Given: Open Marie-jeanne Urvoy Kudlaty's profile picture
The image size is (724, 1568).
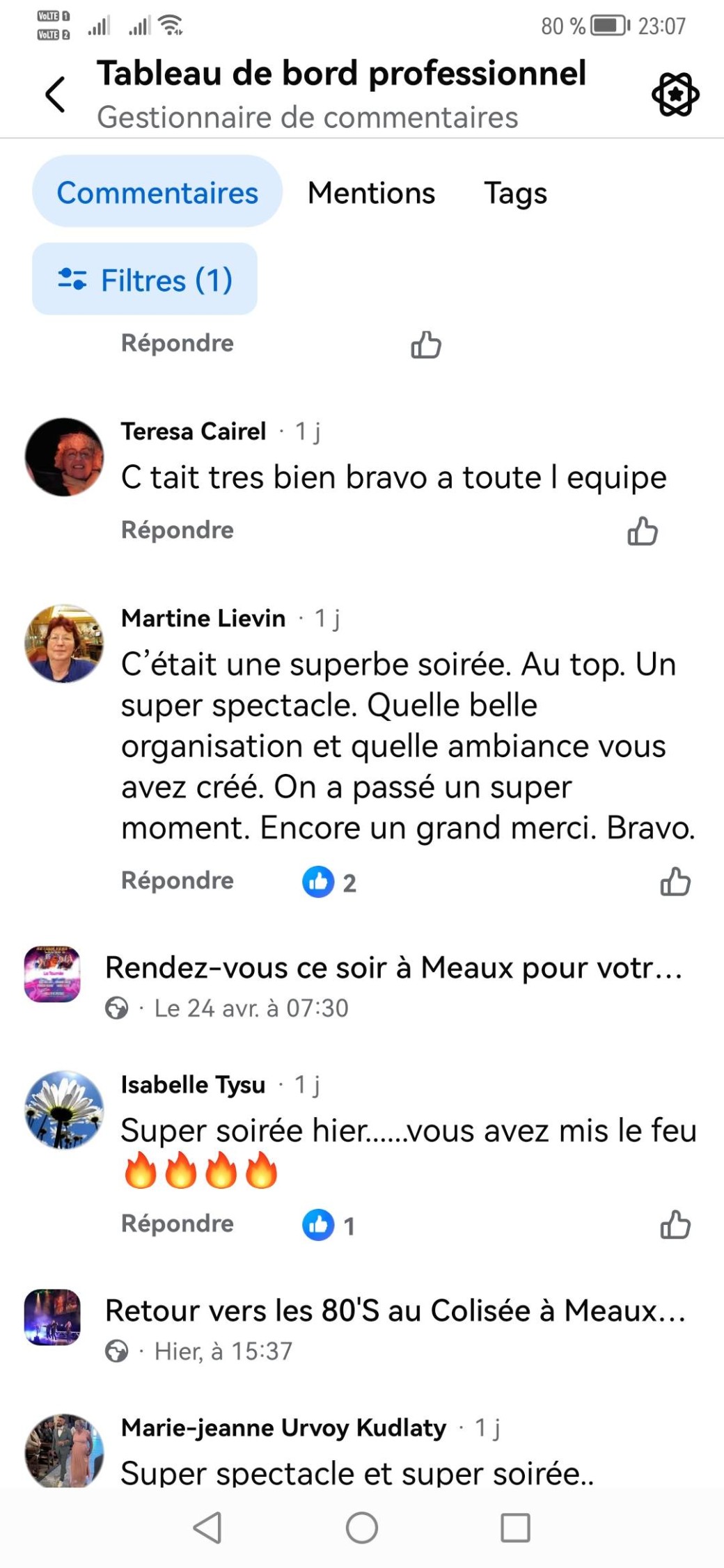Looking at the screenshot, I should tap(64, 1450).
